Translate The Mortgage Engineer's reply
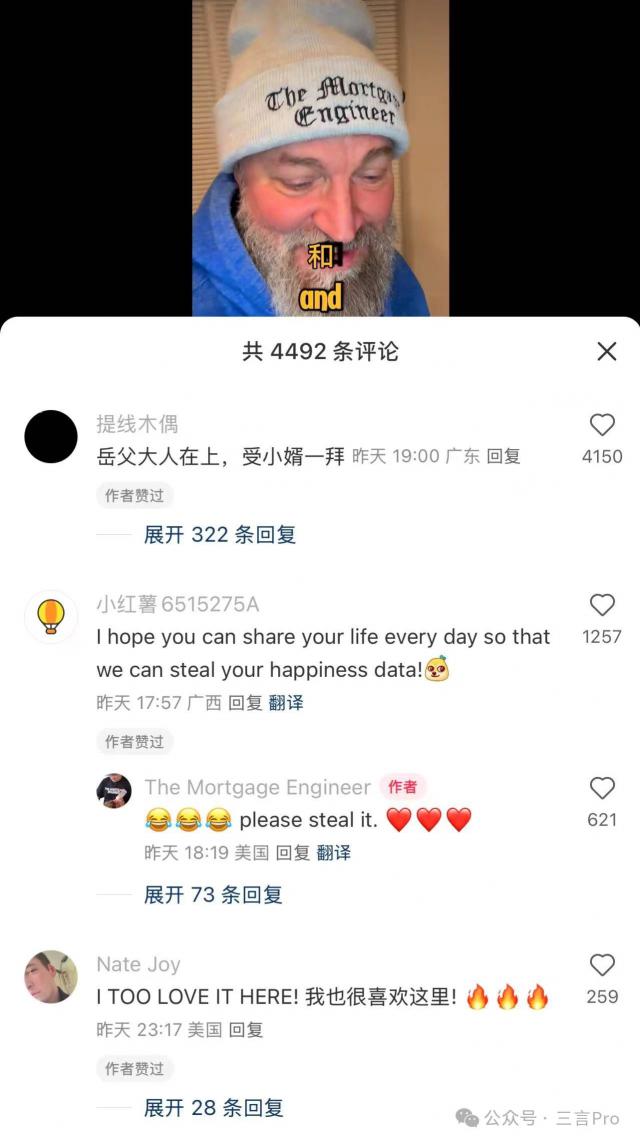The height and width of the screenshot is (1144, 640). 333,853
